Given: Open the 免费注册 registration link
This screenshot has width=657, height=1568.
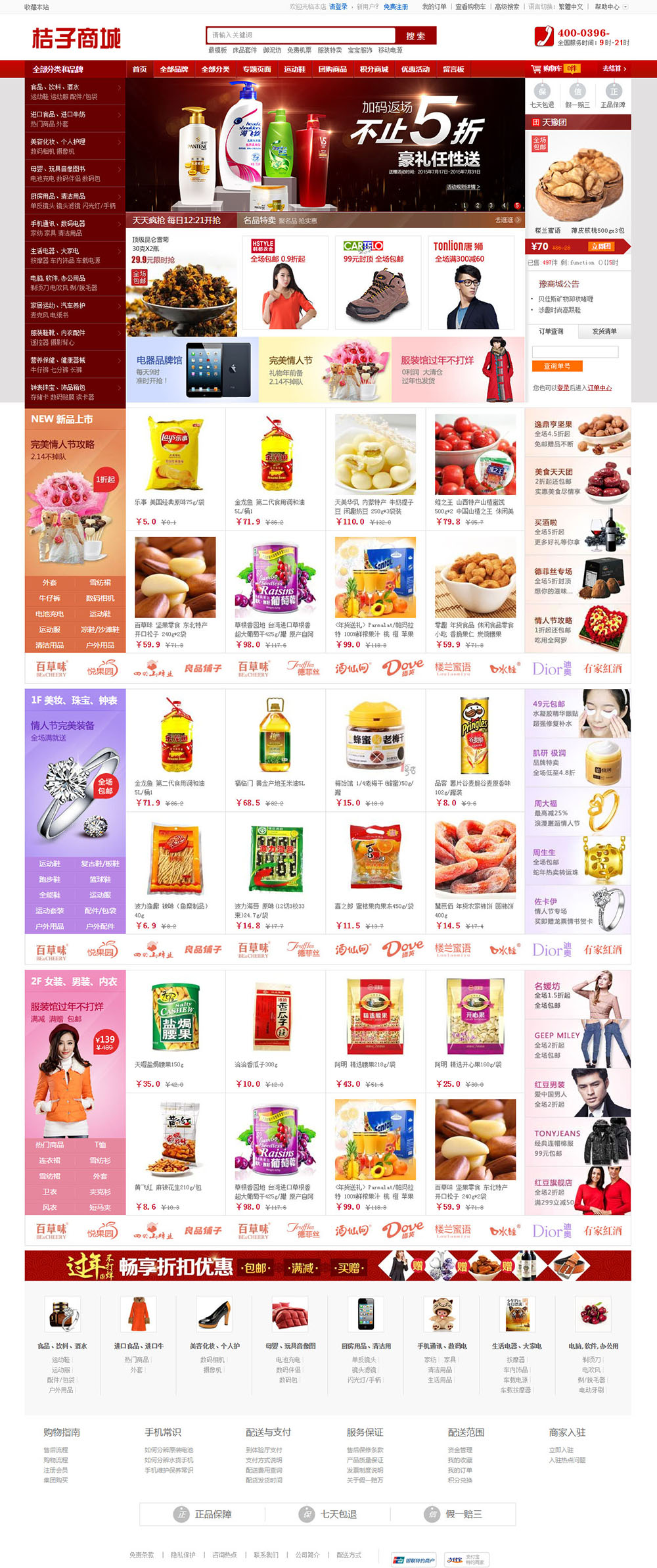Looking at the screenshot, I should [x=396, y=7].
